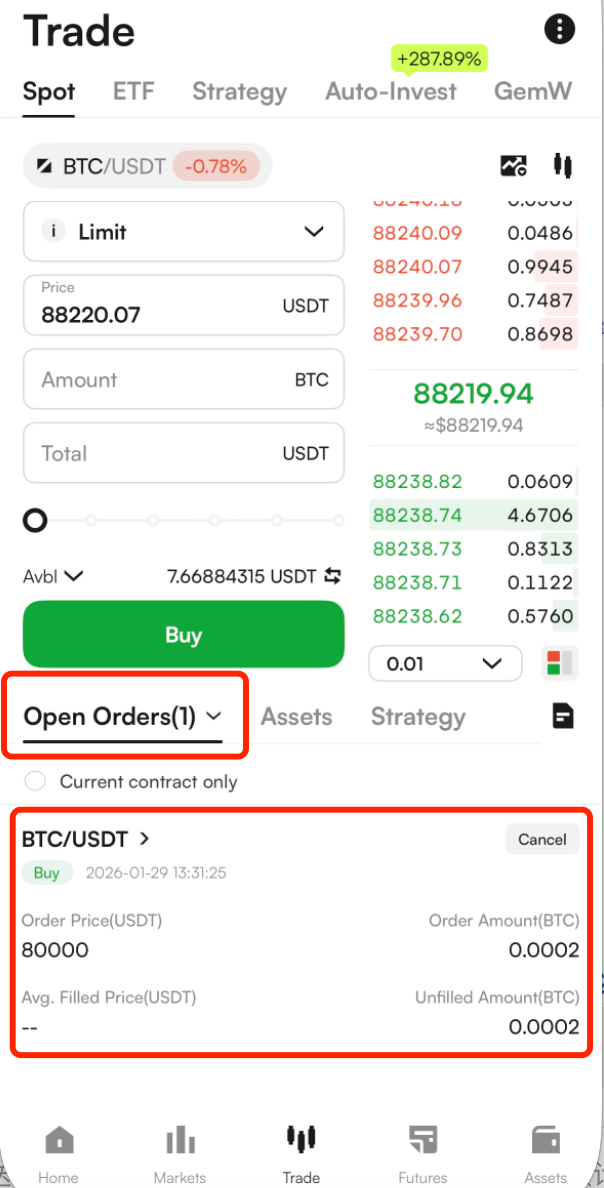
Task: Check Current contract only
Action: pyautogui.click(x=36, y=782)
